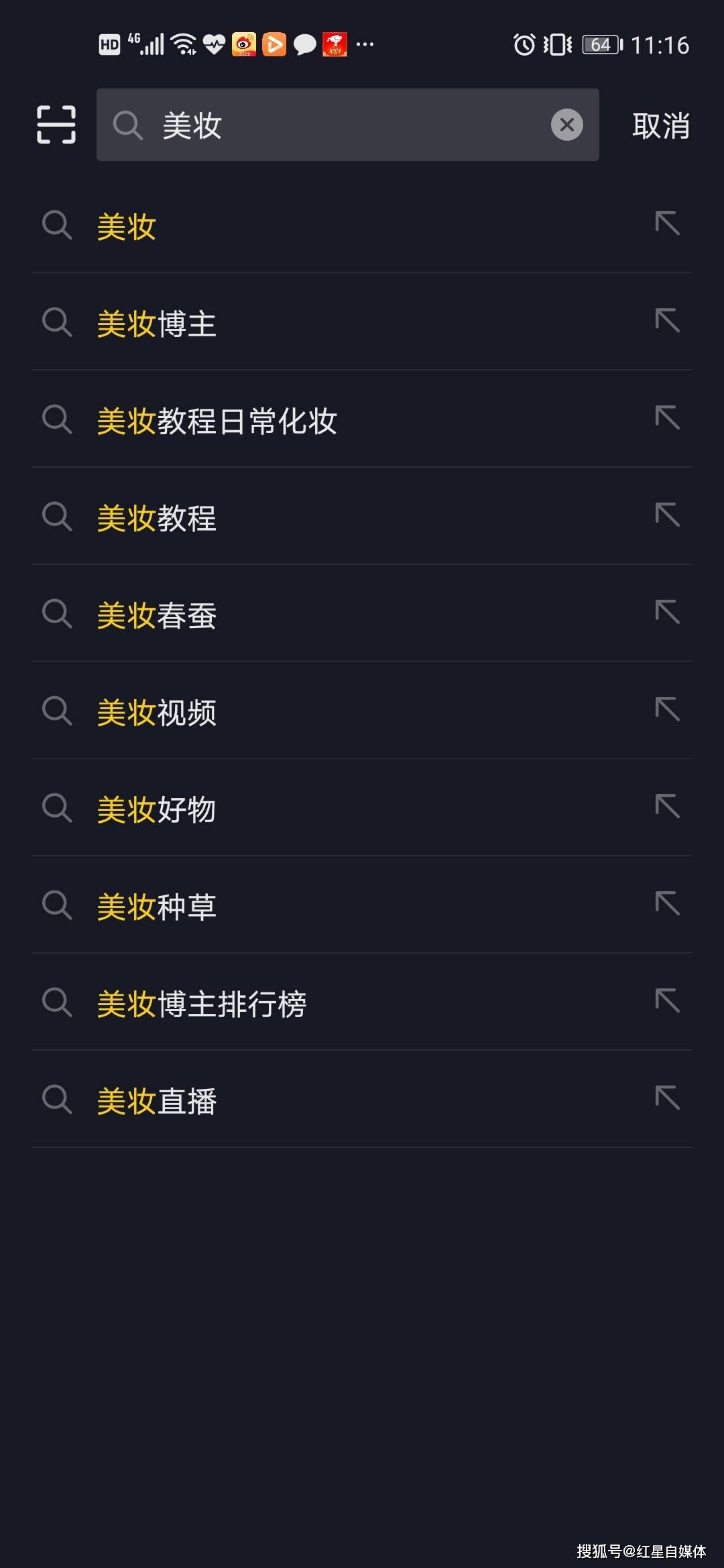The image size is (724, 1568).
Task: Cancel the search with 取消
Action: click(x=660, y=126)
